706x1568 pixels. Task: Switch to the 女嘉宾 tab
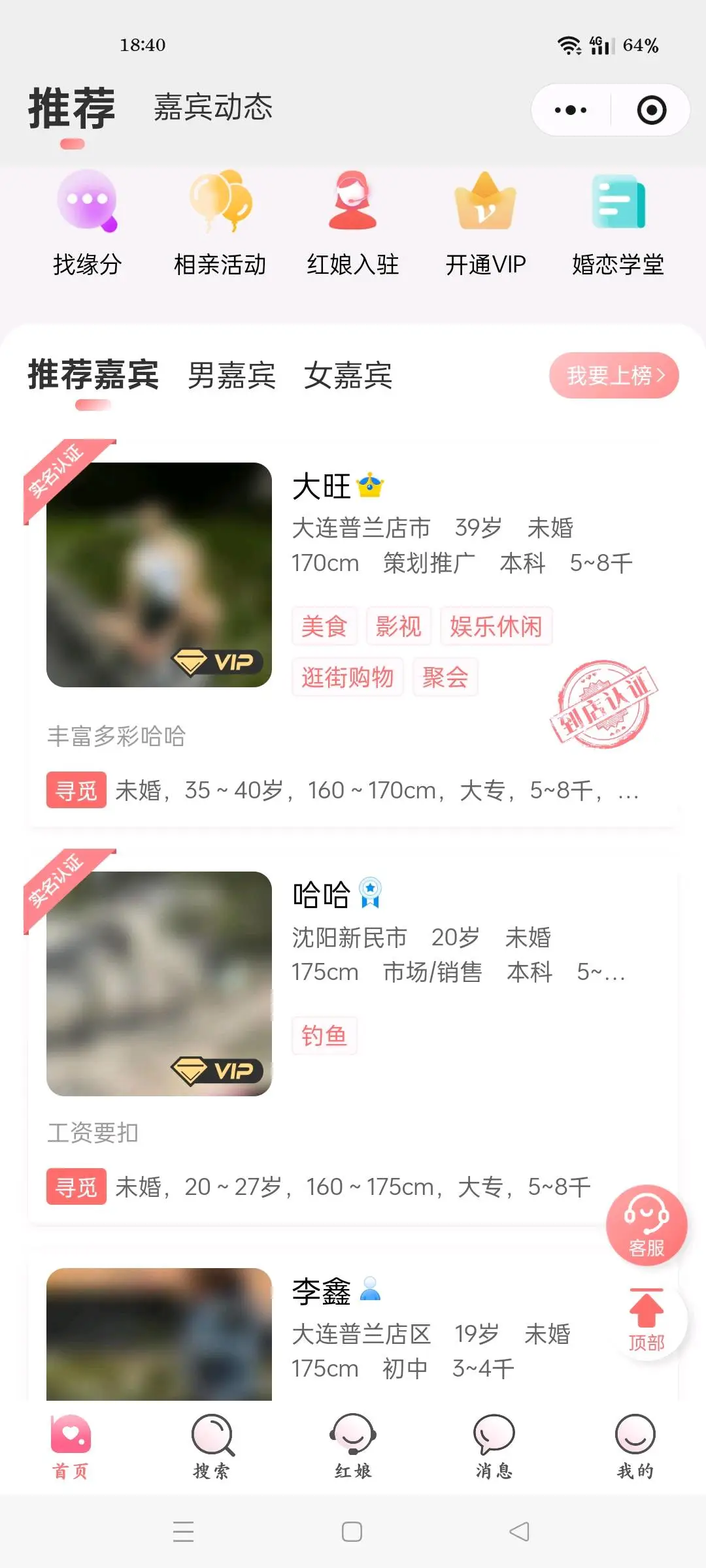(348, 376)
